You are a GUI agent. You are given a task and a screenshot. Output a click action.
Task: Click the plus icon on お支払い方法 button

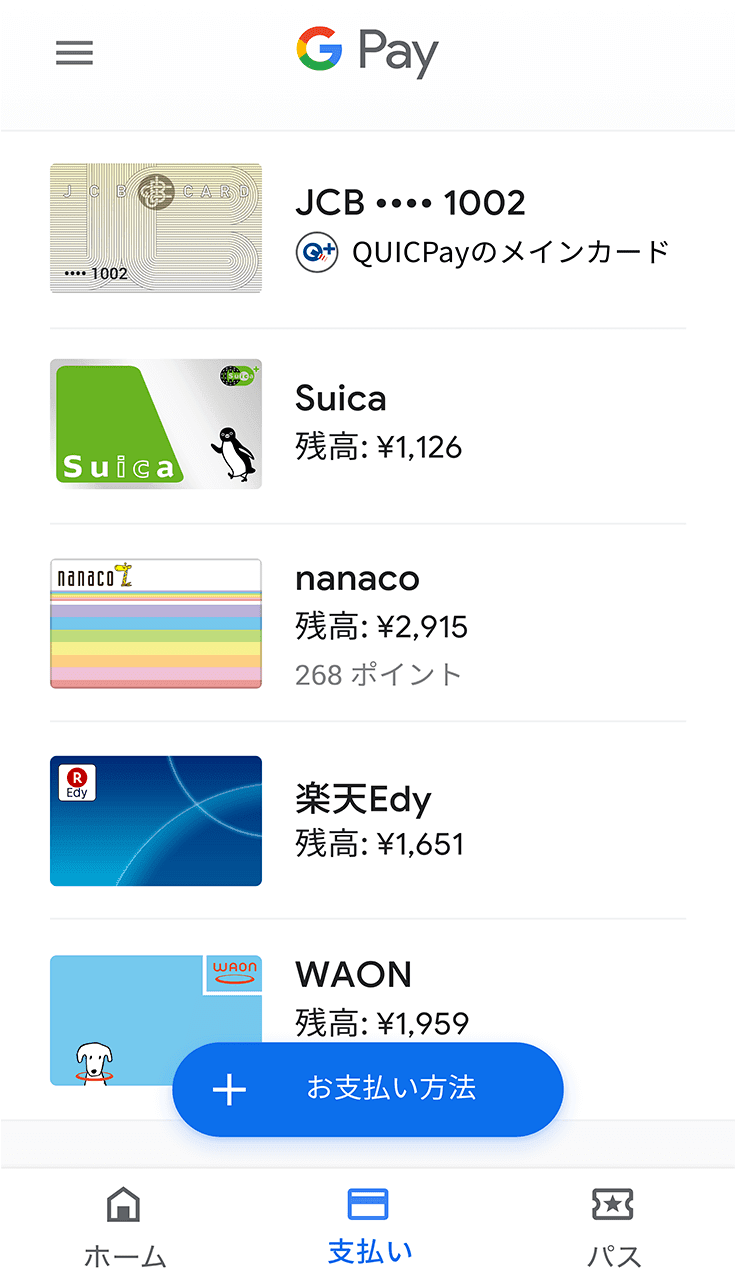231,1090
